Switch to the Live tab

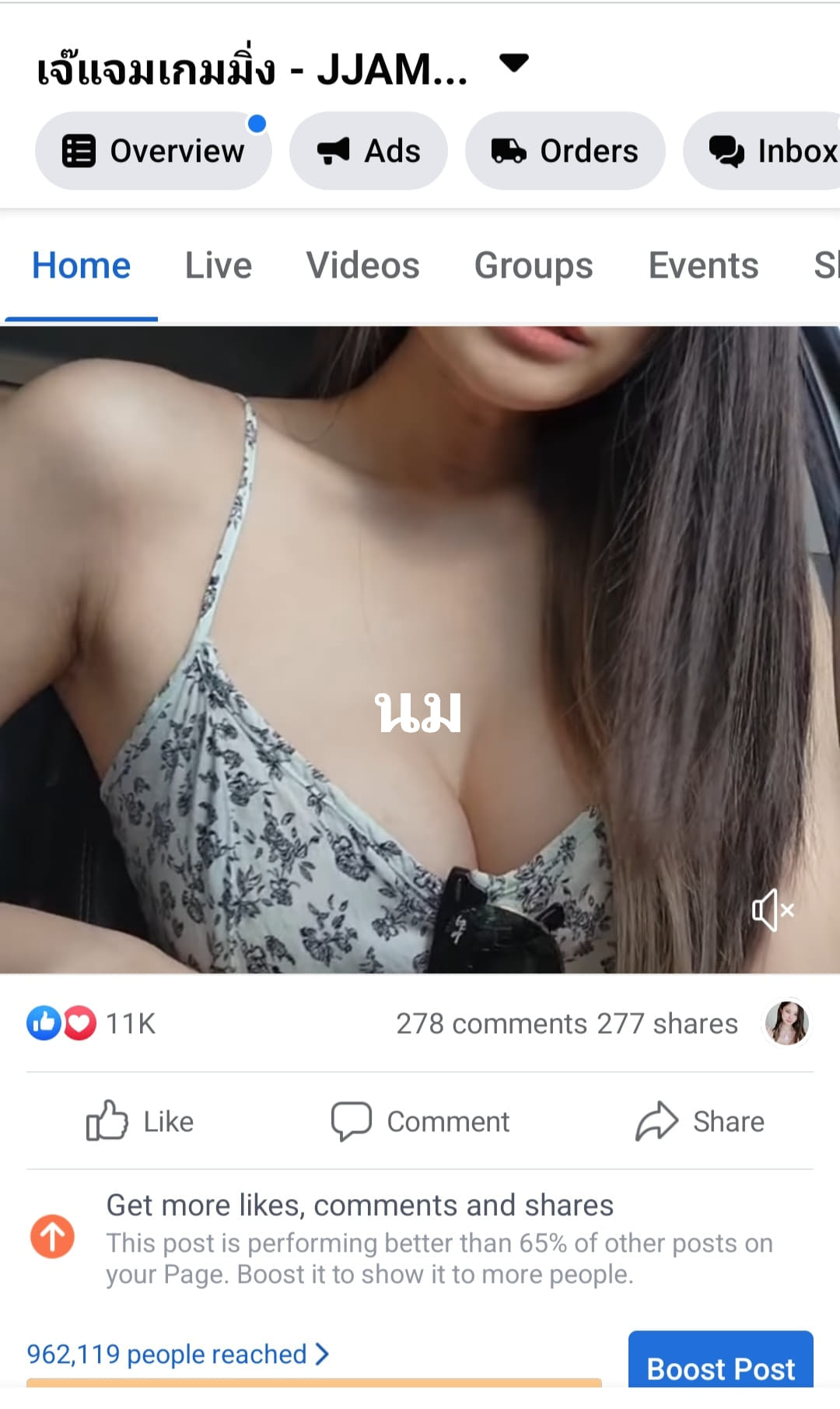(218, 266)
